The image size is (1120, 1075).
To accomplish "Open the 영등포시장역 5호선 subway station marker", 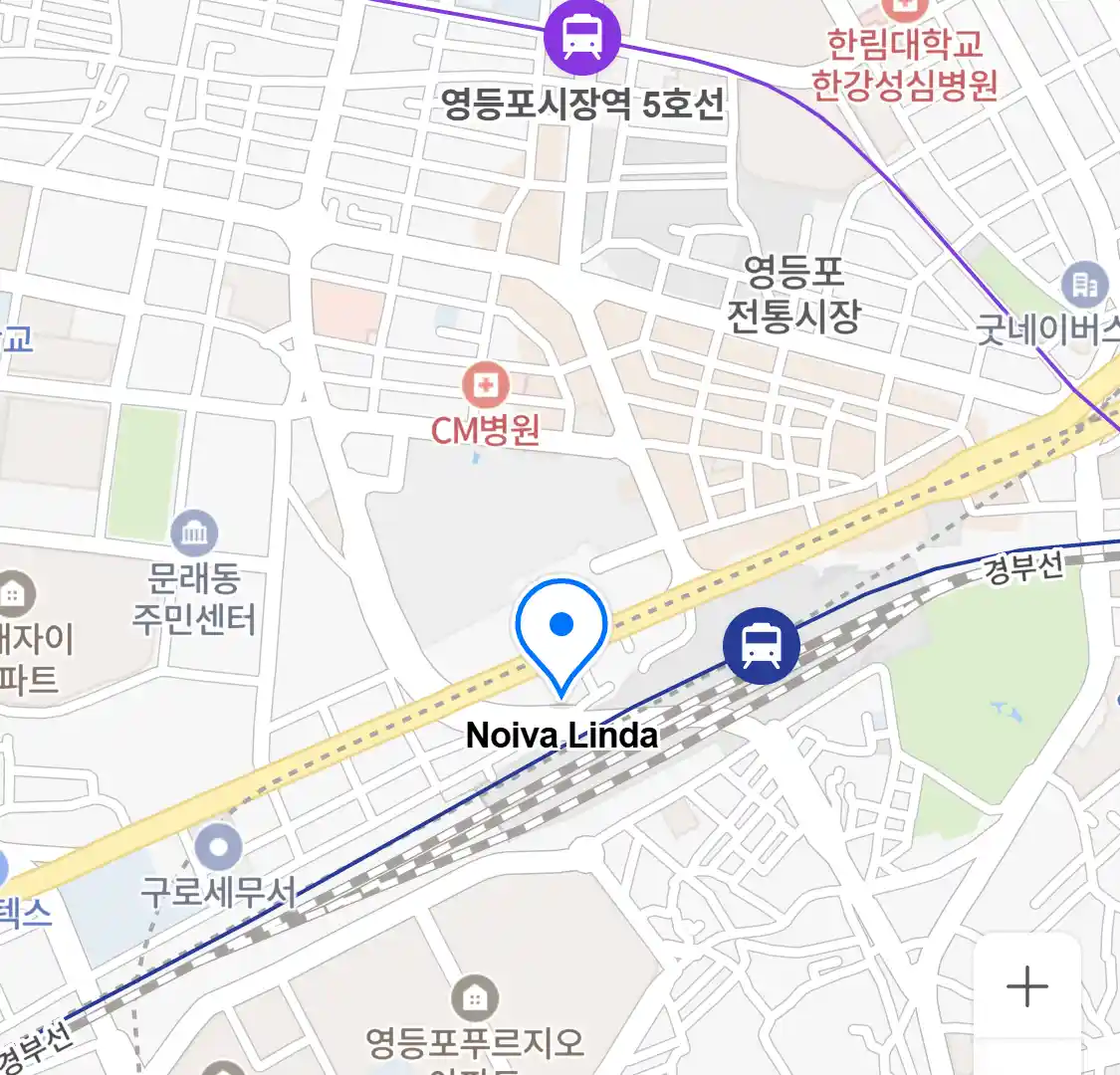I will click(x=582, y=40).
